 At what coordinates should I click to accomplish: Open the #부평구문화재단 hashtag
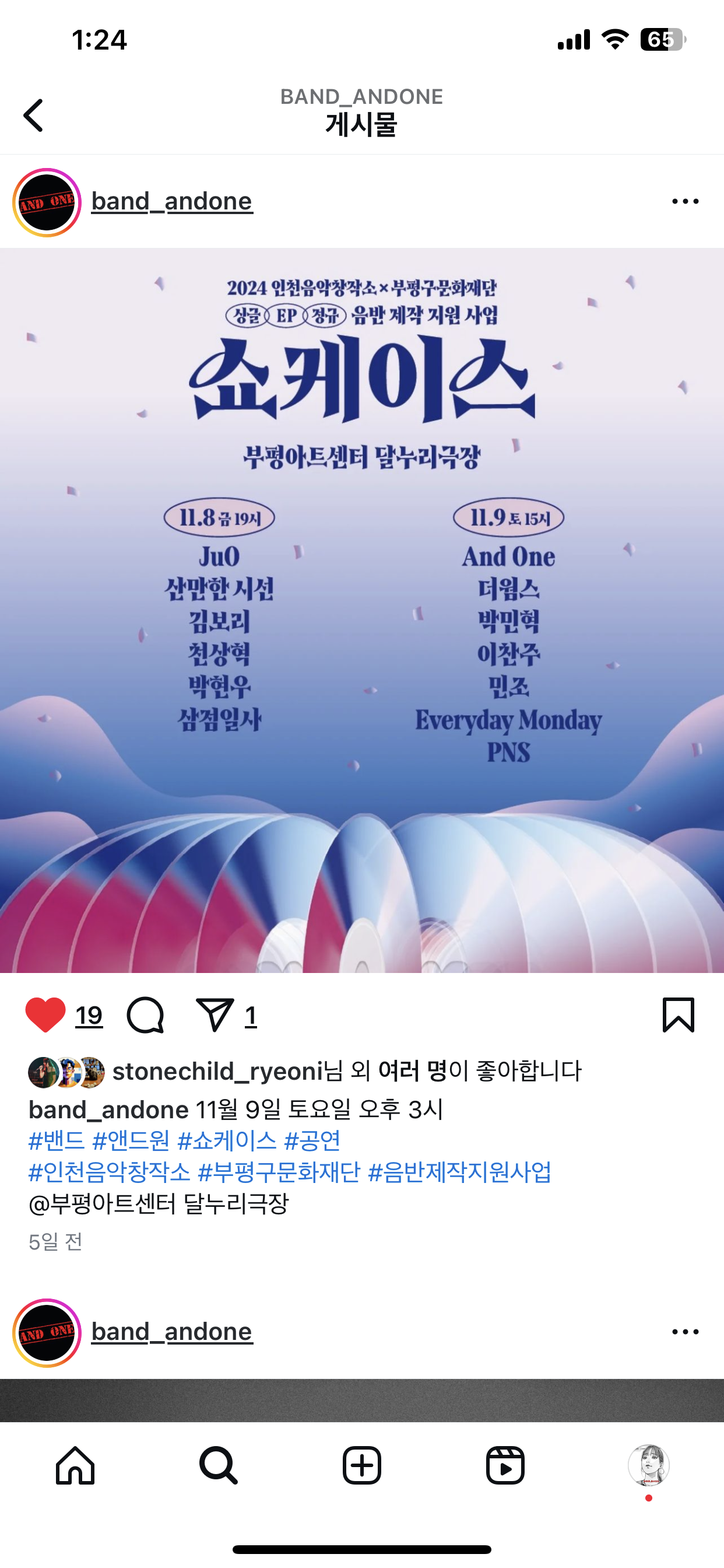tap(279, 1172)
